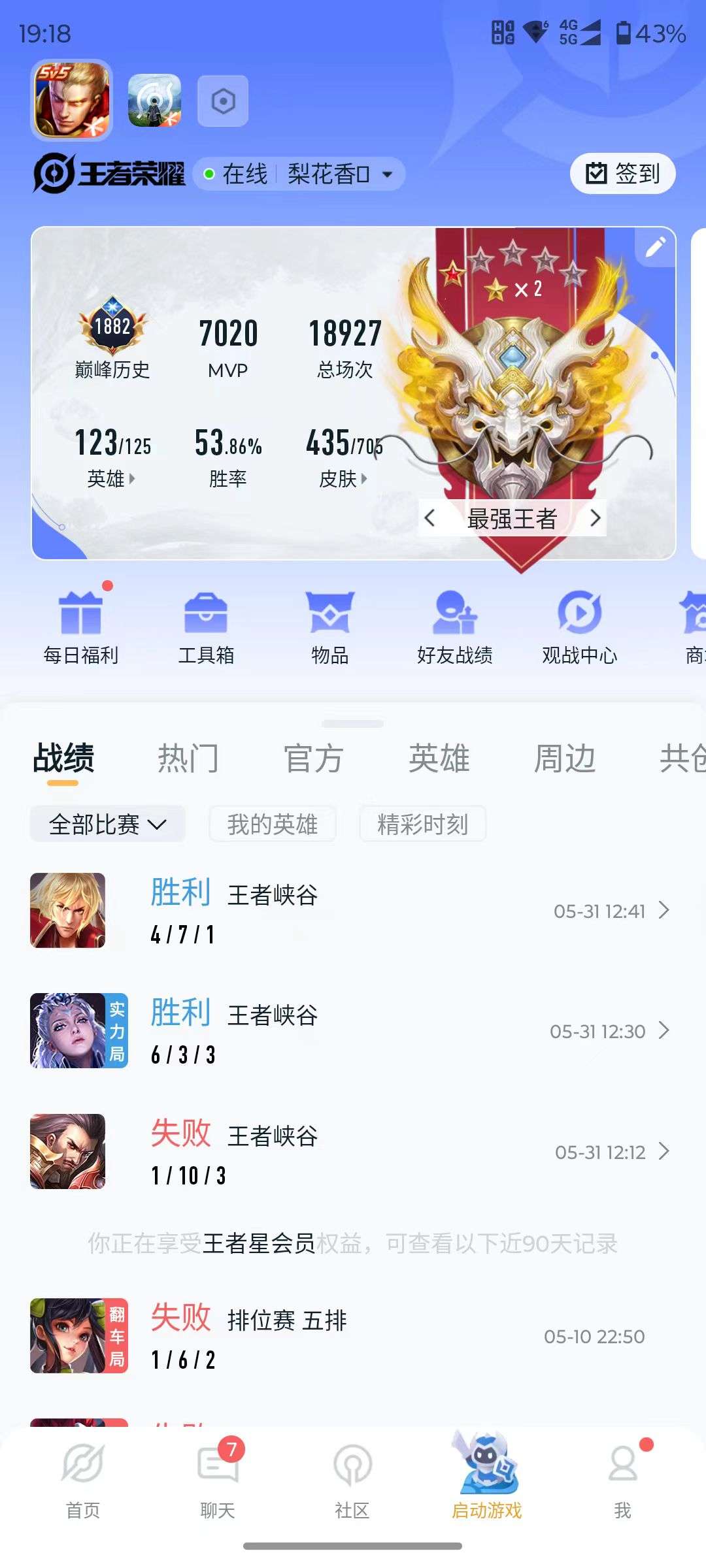Expand the online status selector next to 梨花香
This screenshot has width=706, height=1568.
click(387, 174)
